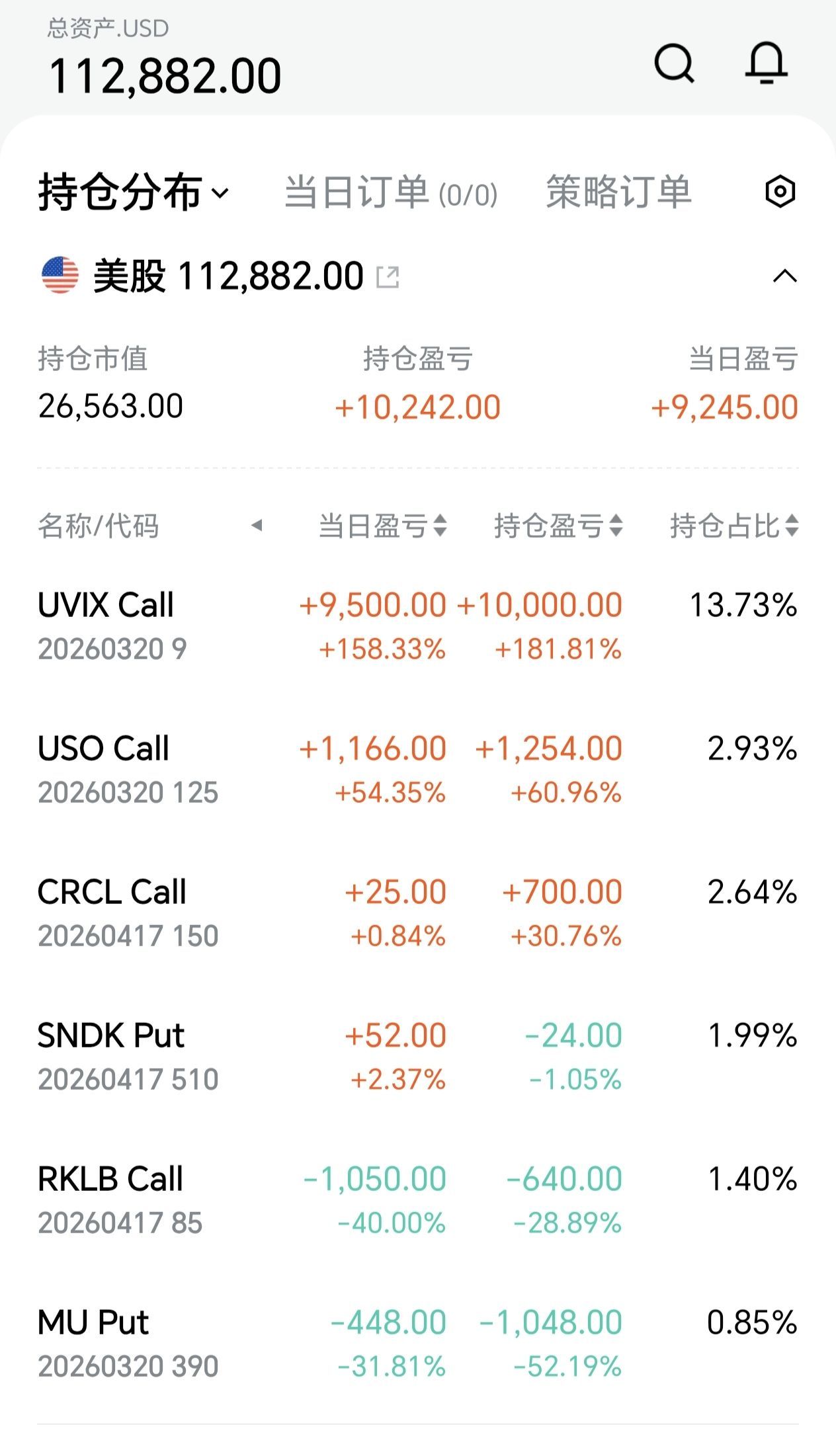Switch to the 当日订单 tab
Image resolution: width=836 pixels, height=1456 pixels.
pos(390,192)
